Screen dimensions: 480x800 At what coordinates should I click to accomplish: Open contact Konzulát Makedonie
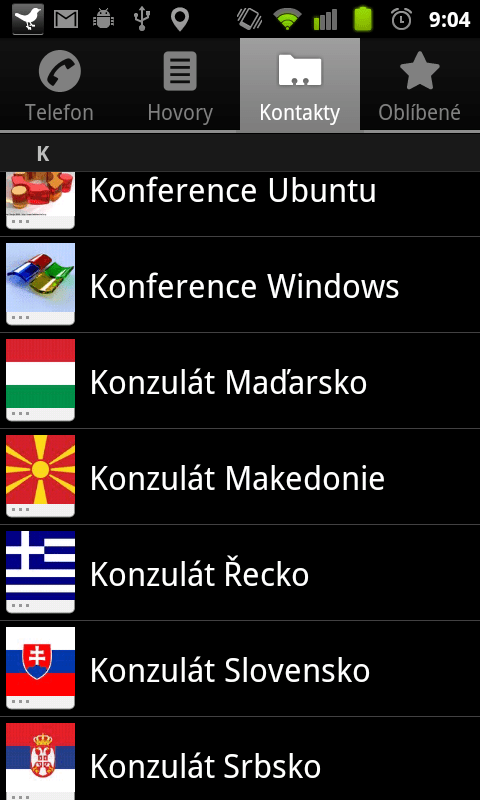tap(240, 477)
